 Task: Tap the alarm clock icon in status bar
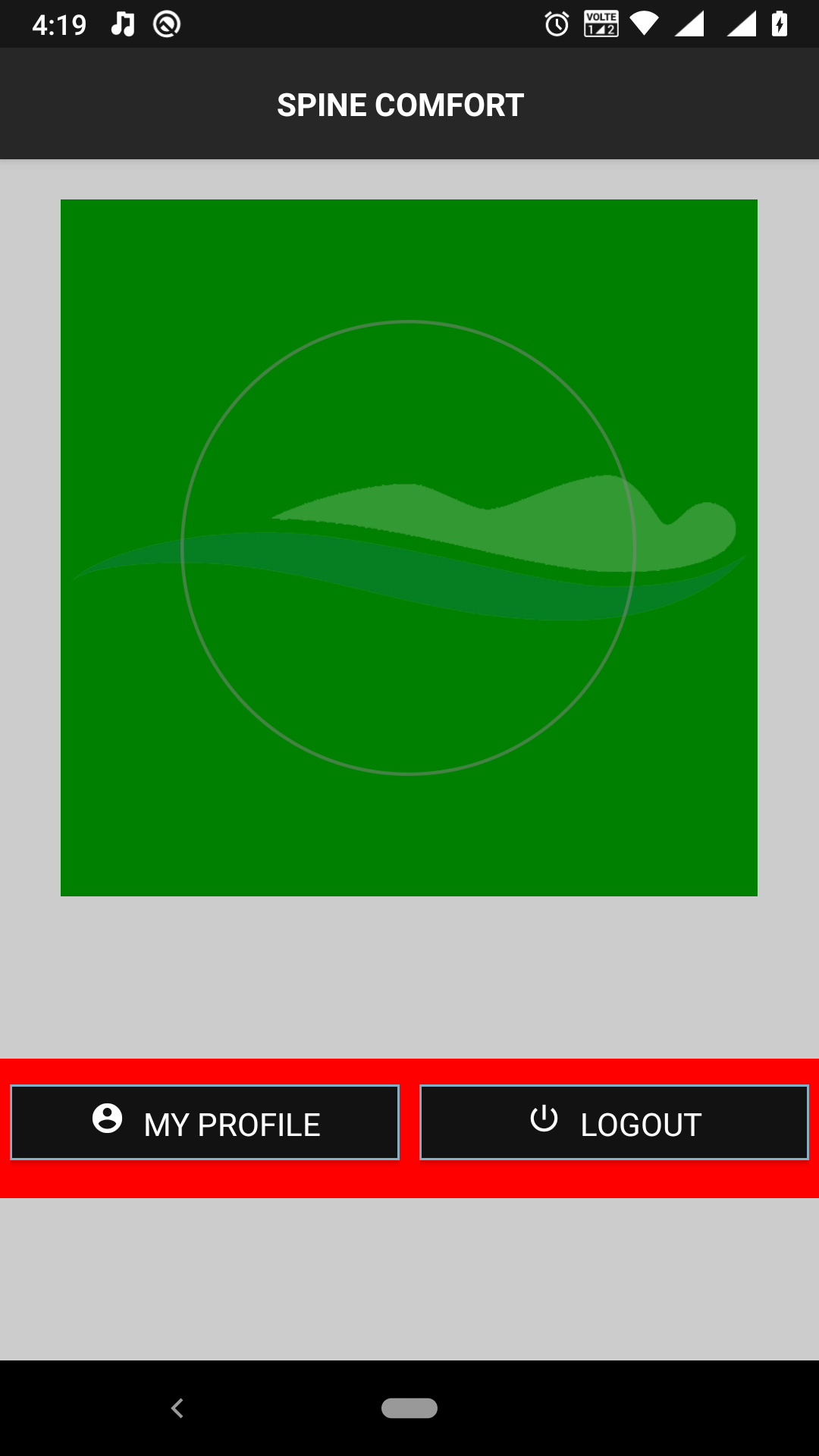556,24
